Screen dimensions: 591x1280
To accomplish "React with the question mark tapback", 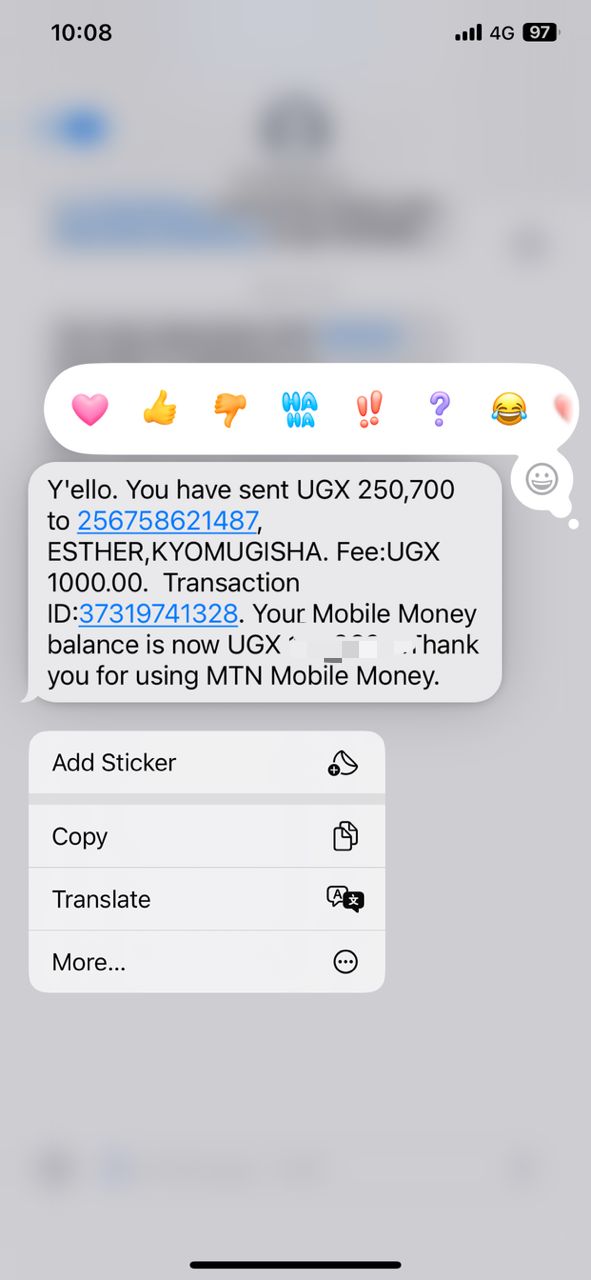I will pyautogui.click(x=439, y=409).
